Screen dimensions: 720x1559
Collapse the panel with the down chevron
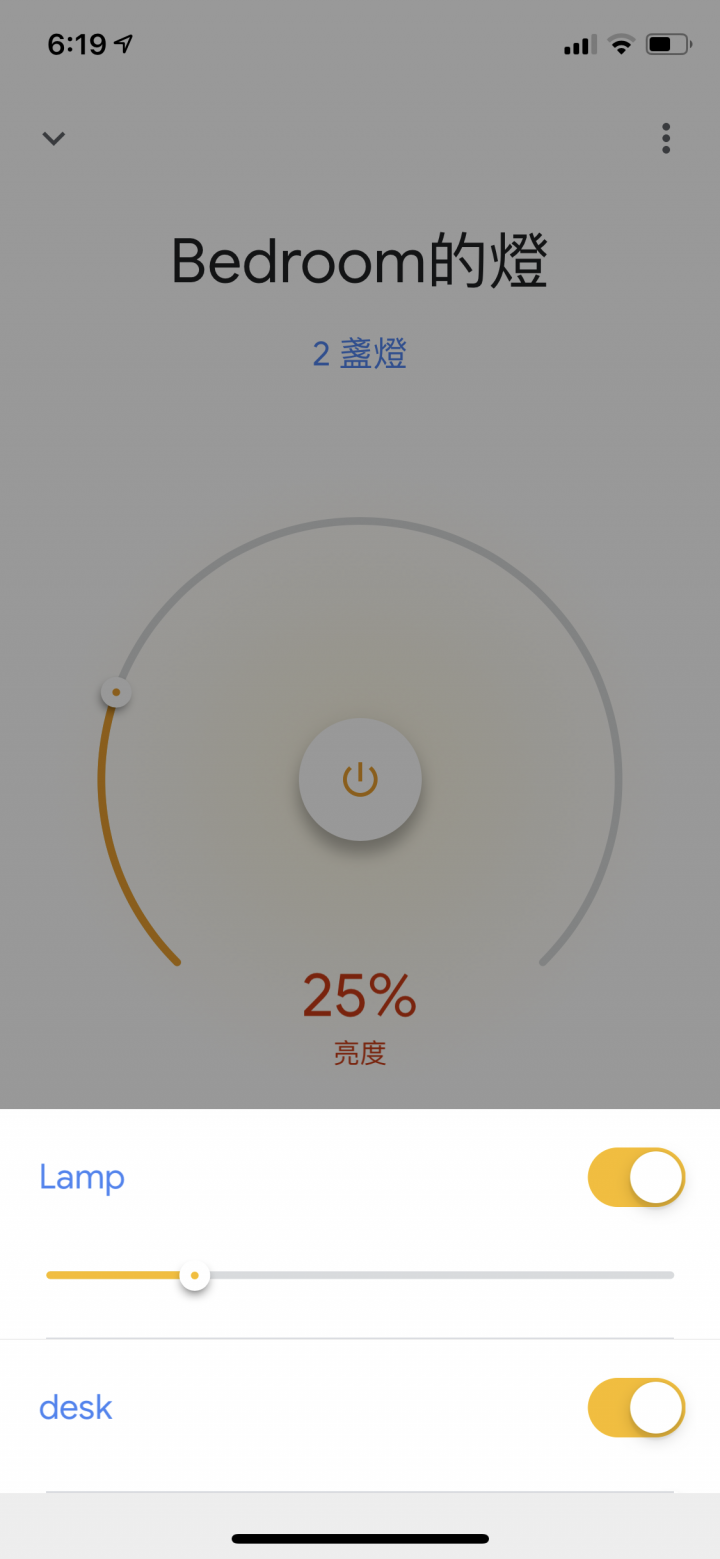click(x=54, y=138)
